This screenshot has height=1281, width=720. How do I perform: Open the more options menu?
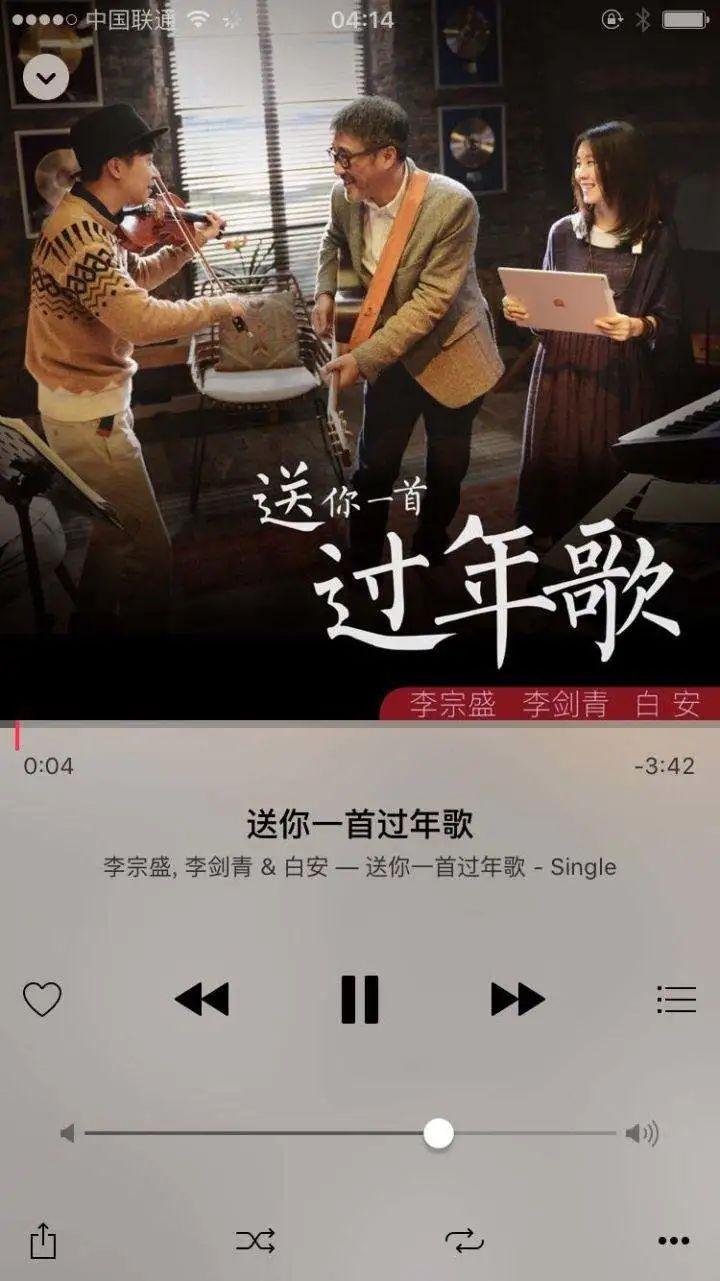(x=674, y=1241)
